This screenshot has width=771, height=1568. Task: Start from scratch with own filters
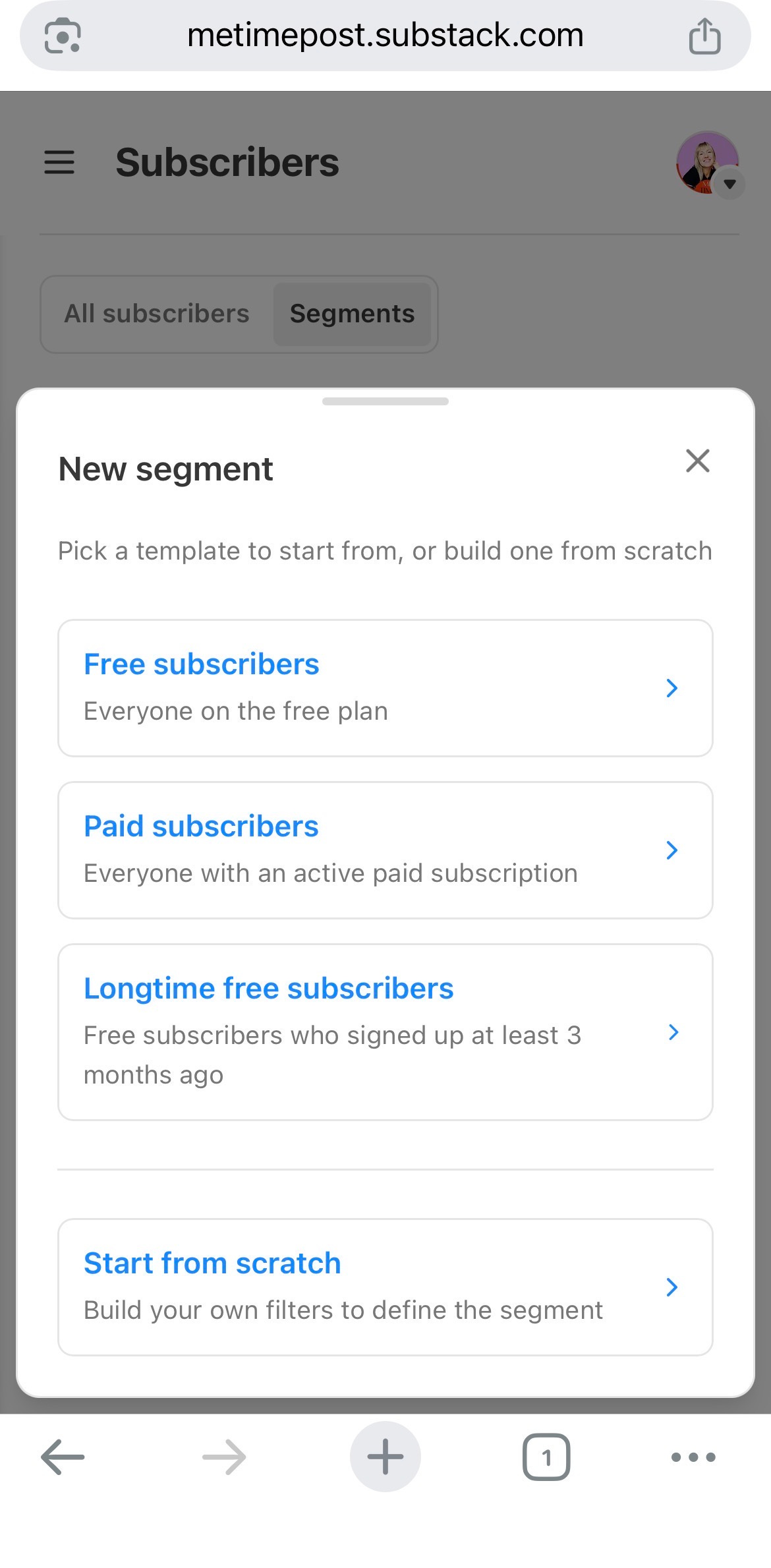[385, 1287]
